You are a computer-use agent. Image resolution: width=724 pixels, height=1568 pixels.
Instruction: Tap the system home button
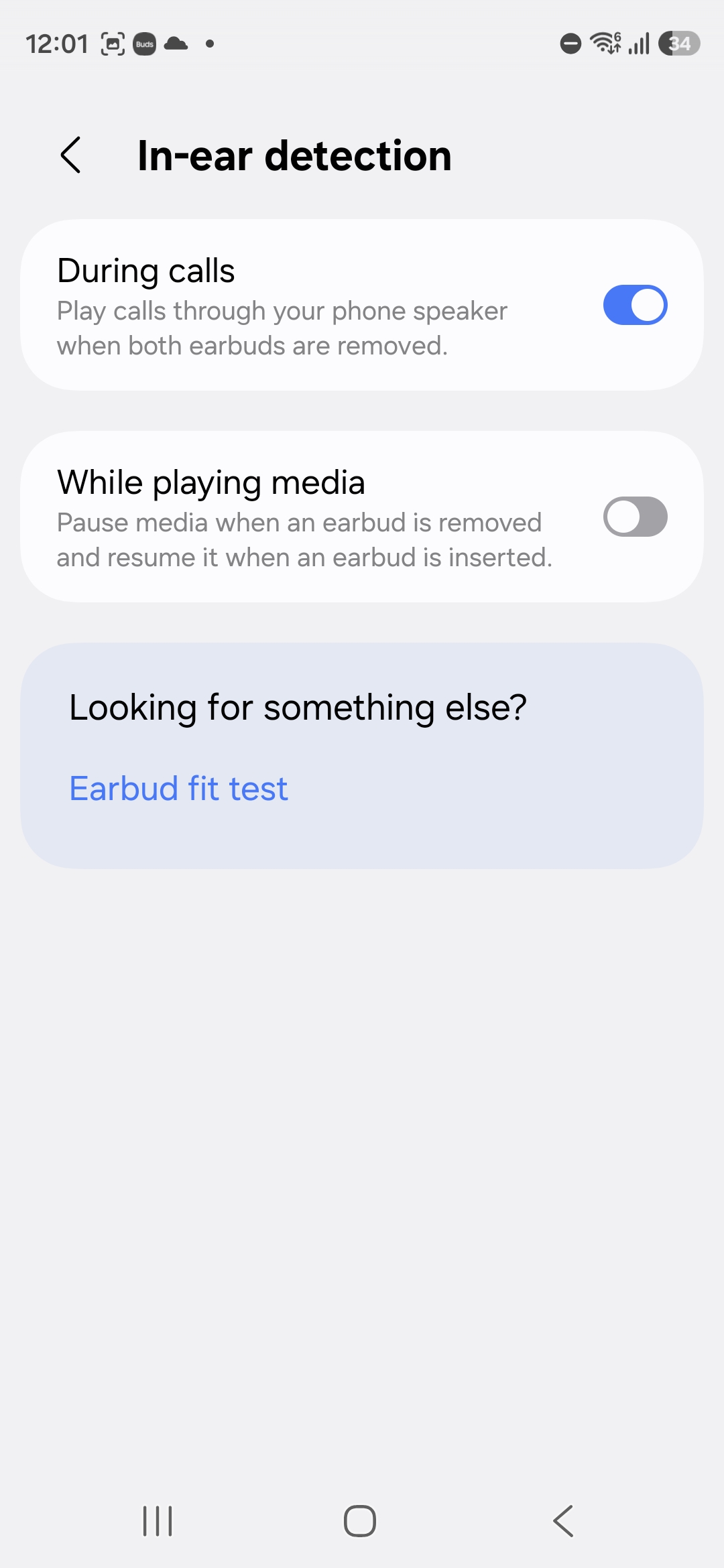(360, 1520)
